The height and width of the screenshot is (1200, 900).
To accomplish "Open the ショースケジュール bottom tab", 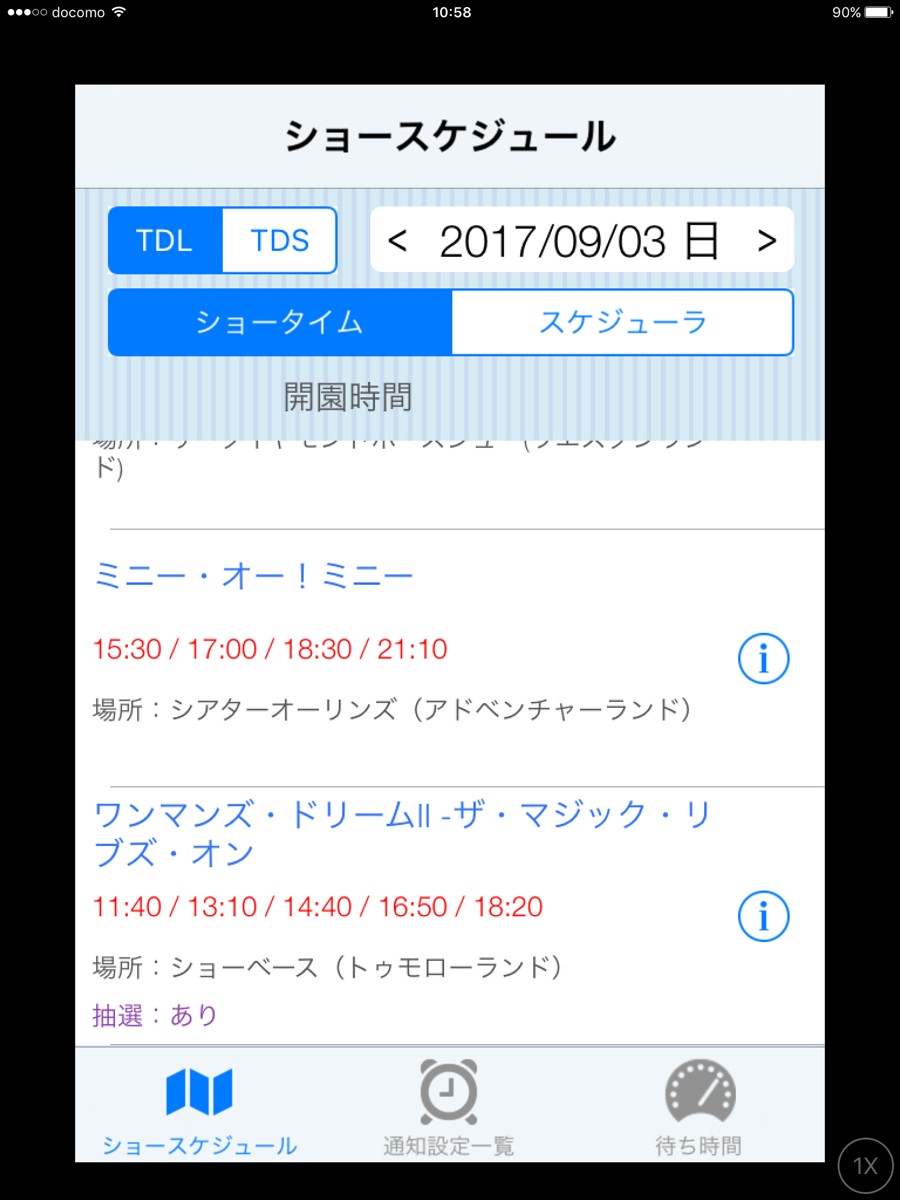I will [199, 1110].
